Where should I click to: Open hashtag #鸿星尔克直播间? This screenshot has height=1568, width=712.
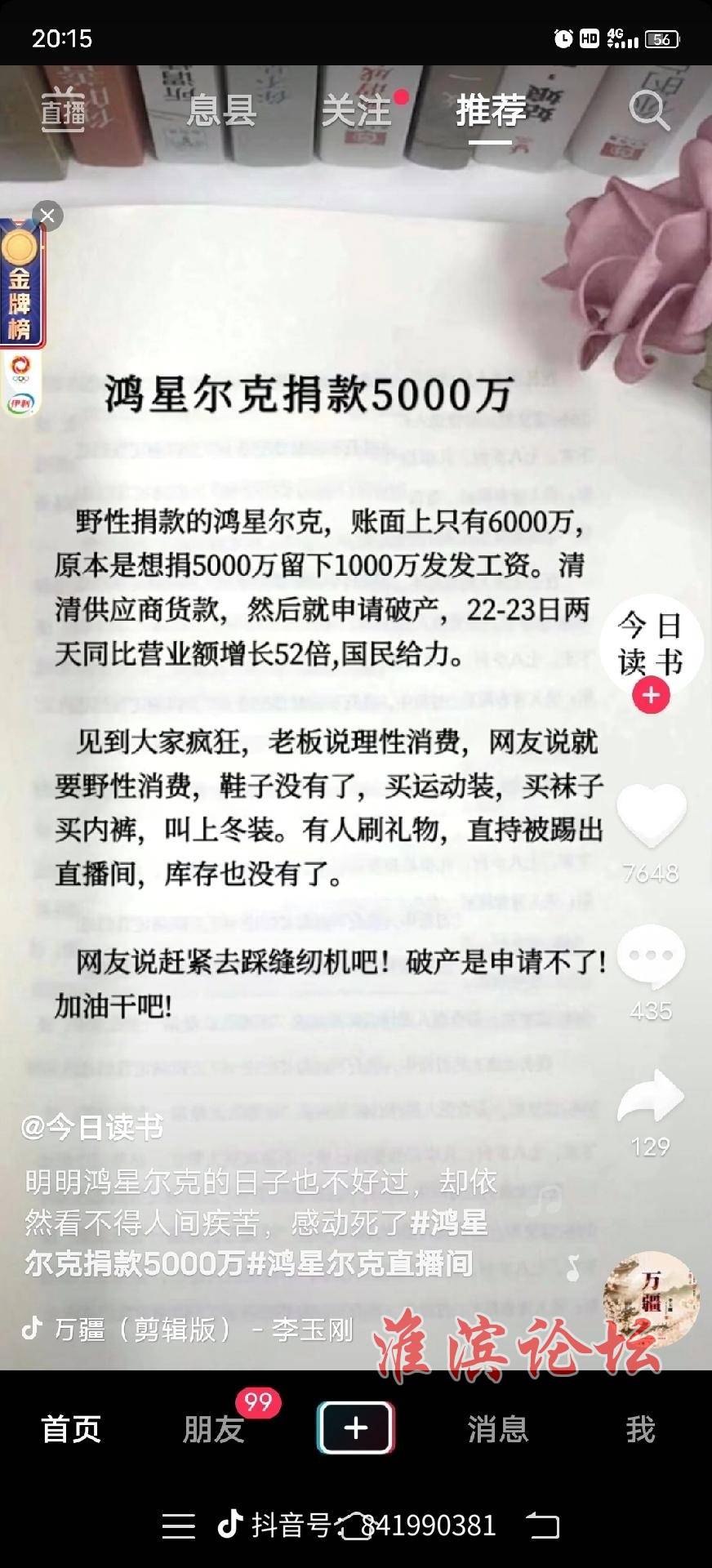(x=359, y=1263)
